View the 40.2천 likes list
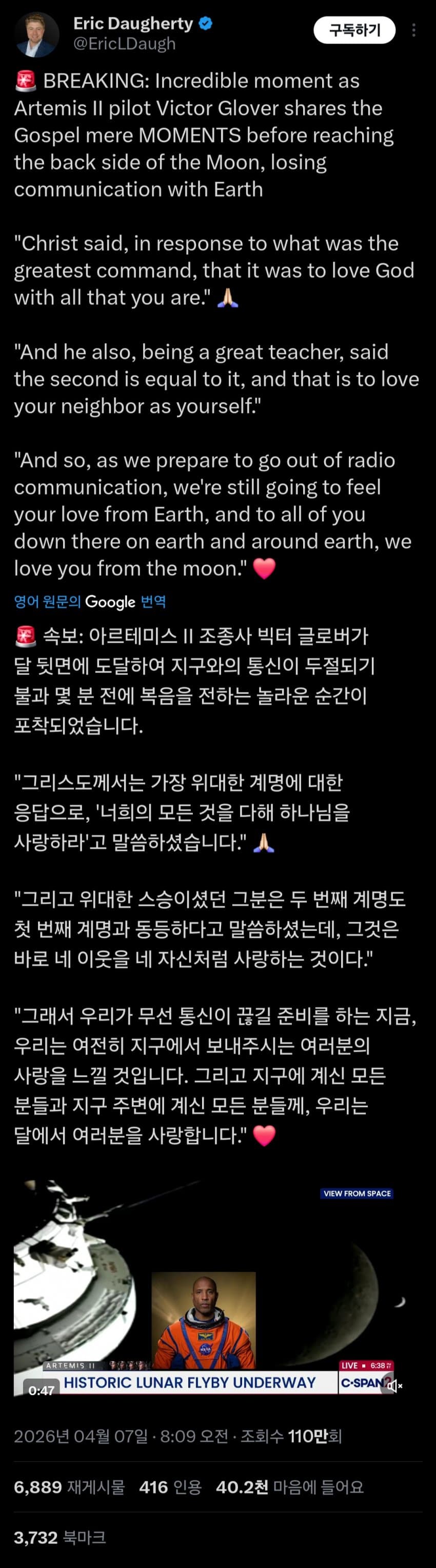 pyautogui.click(x=289, y=1487)
